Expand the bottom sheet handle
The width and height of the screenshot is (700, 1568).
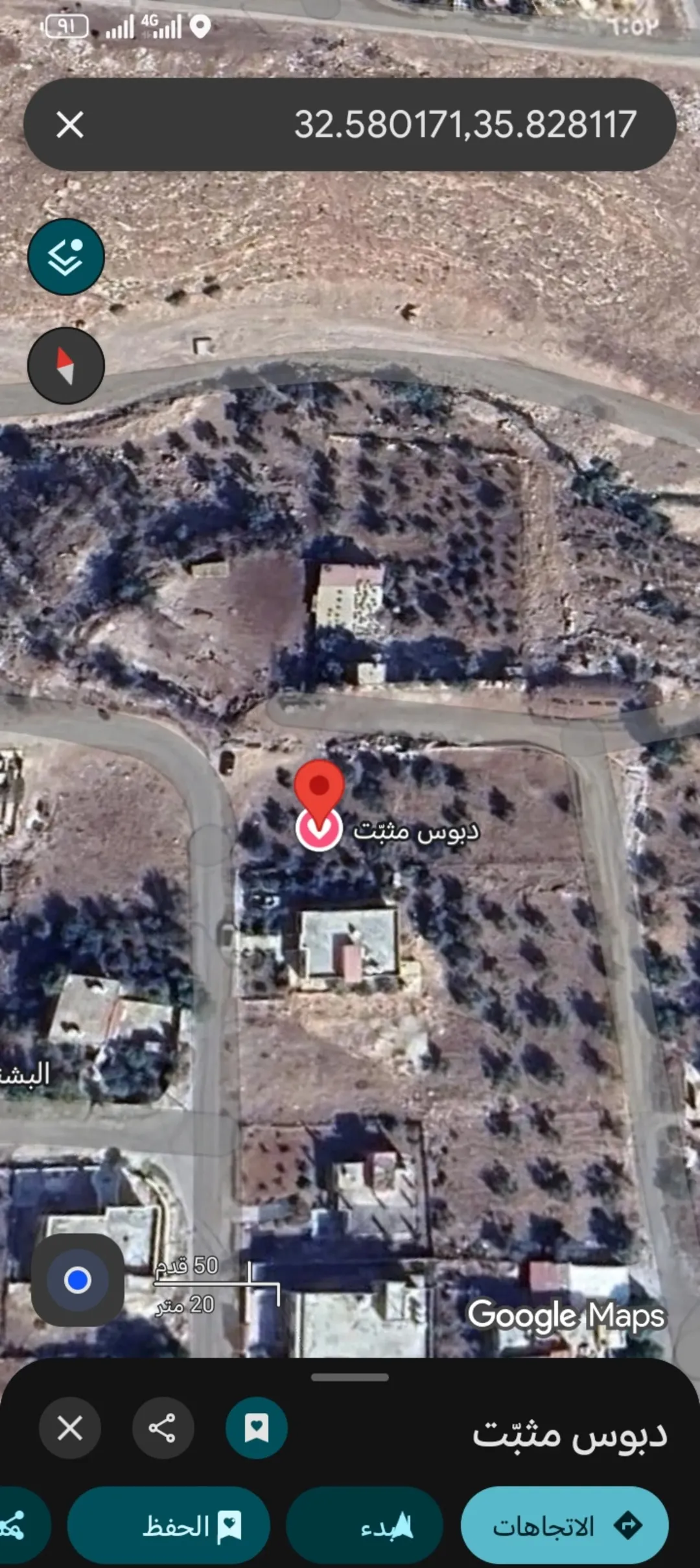coord(350,1377)
